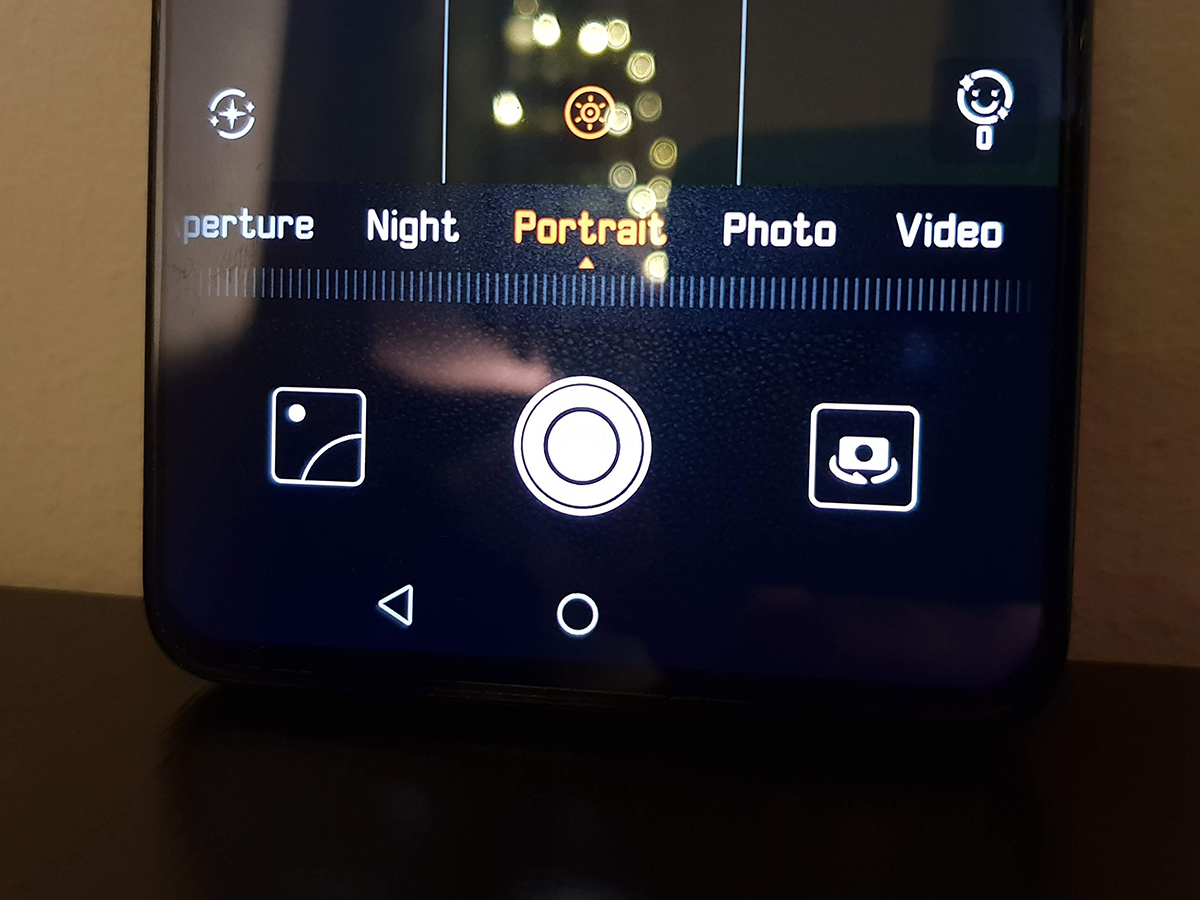
Task: Go back with the navigation back button
Action: (x=397, y=606)
